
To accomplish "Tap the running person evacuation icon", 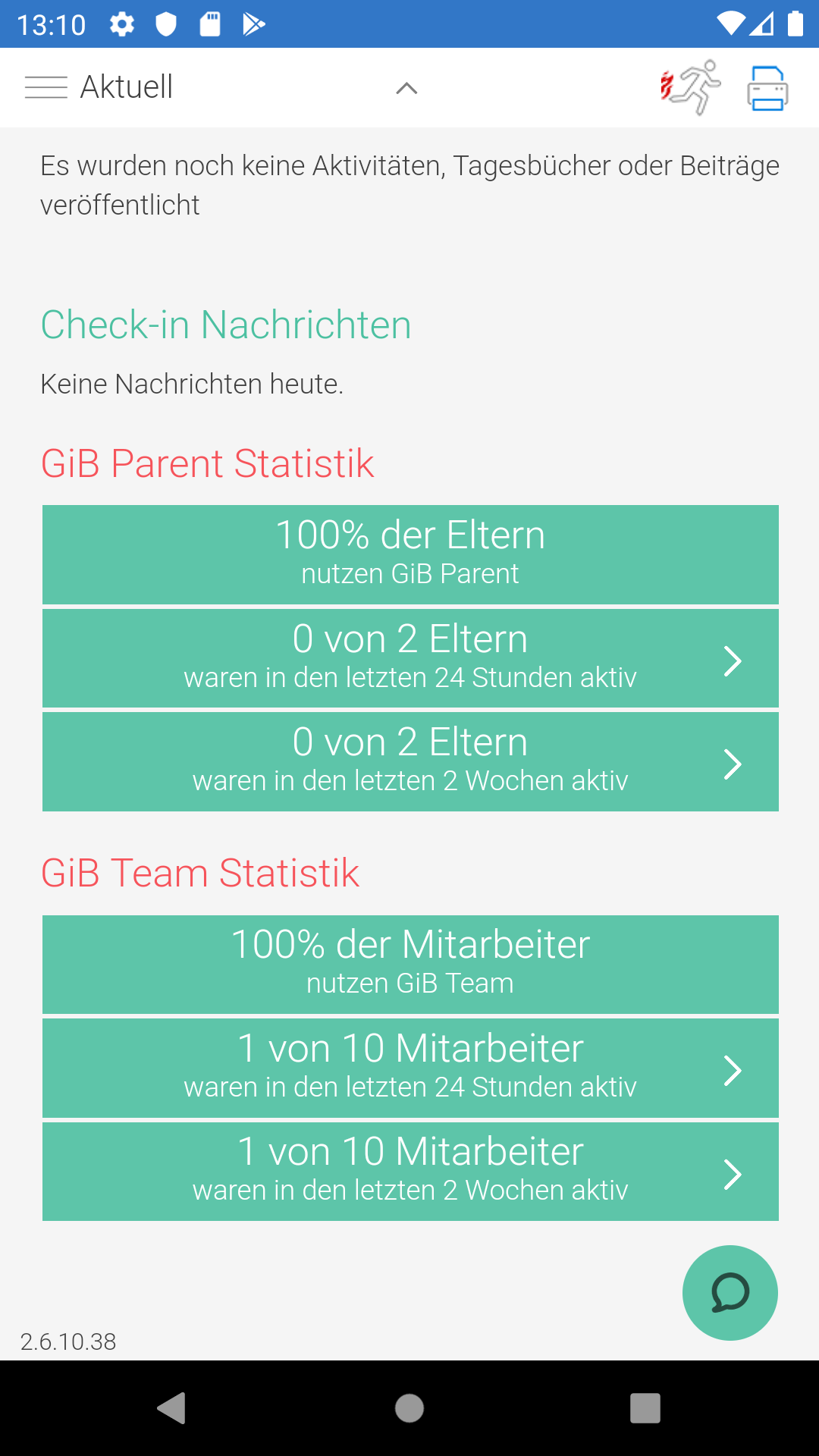I will coord(692,86).
